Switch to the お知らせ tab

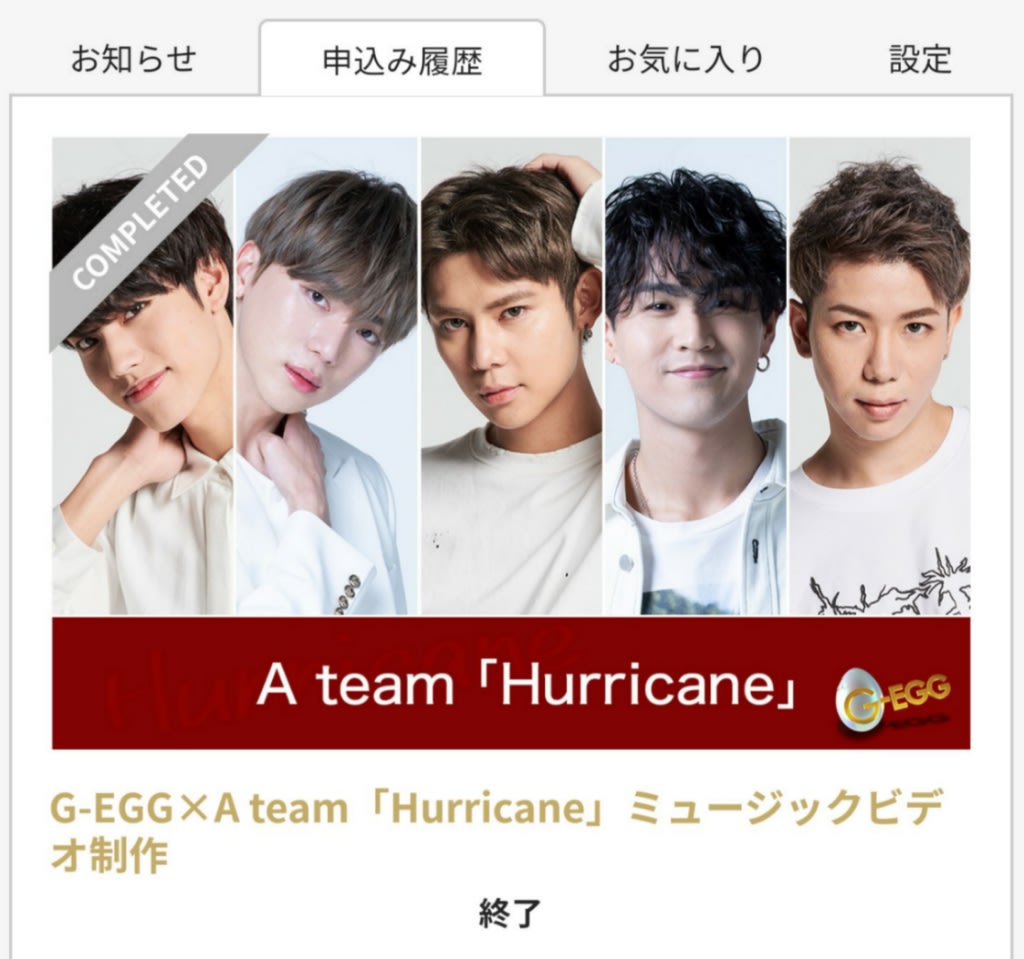tap(134, 59)
